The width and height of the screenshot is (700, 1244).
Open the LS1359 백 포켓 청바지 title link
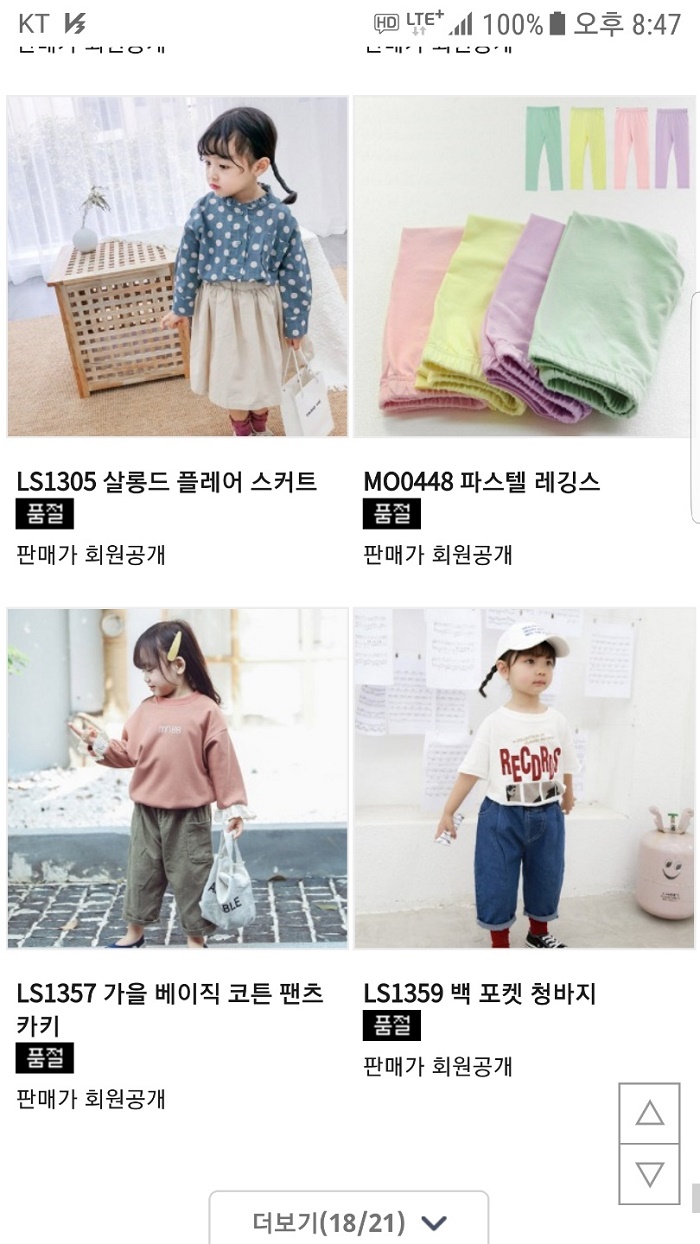[480, 994]
